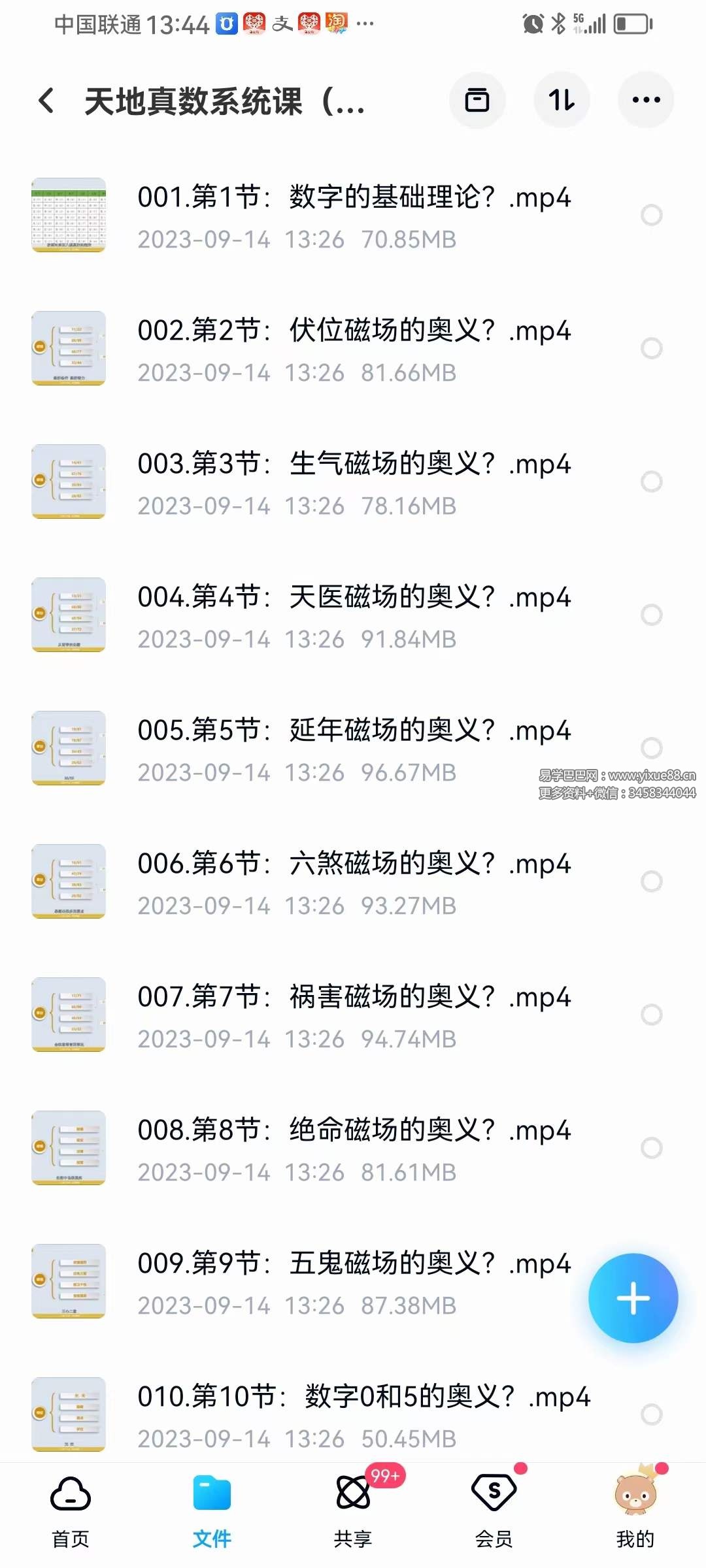The width and height of the screenshot is (706, 1568).
Task: Open sort dropdown from the toolbar
Action: click(x=561, y=99)
